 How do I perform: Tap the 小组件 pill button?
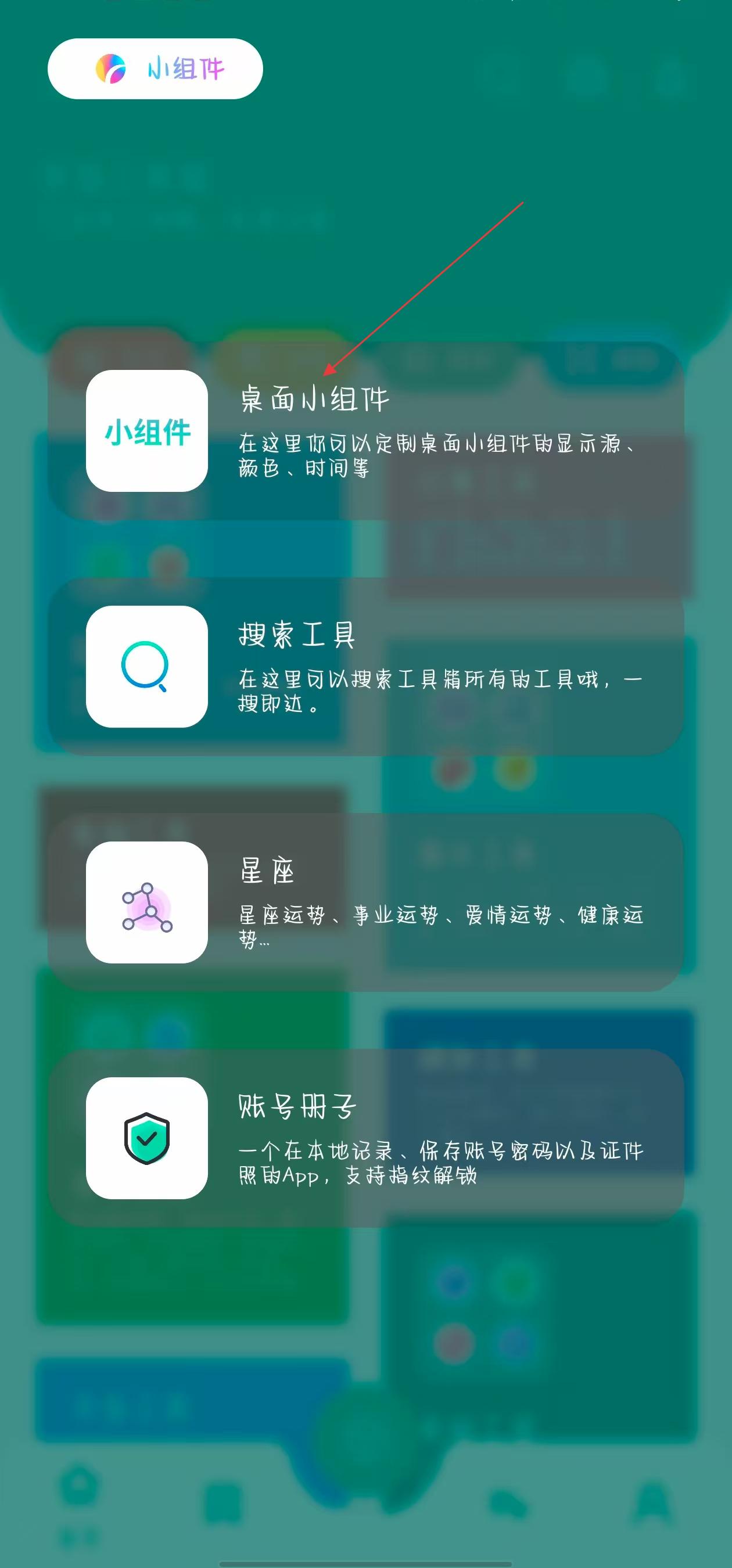(x=155, y=69)
